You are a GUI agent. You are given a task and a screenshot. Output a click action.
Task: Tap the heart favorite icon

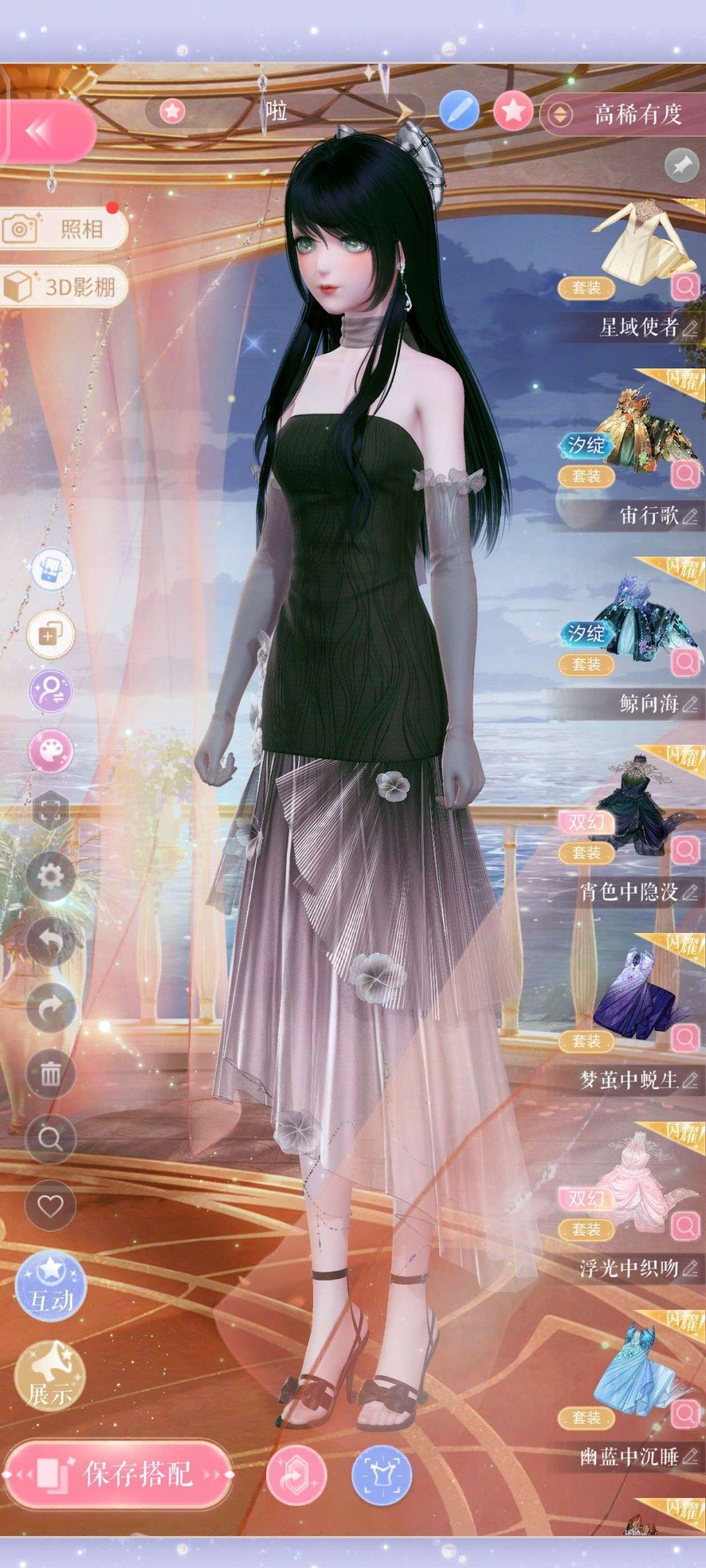coord(50,1206)
